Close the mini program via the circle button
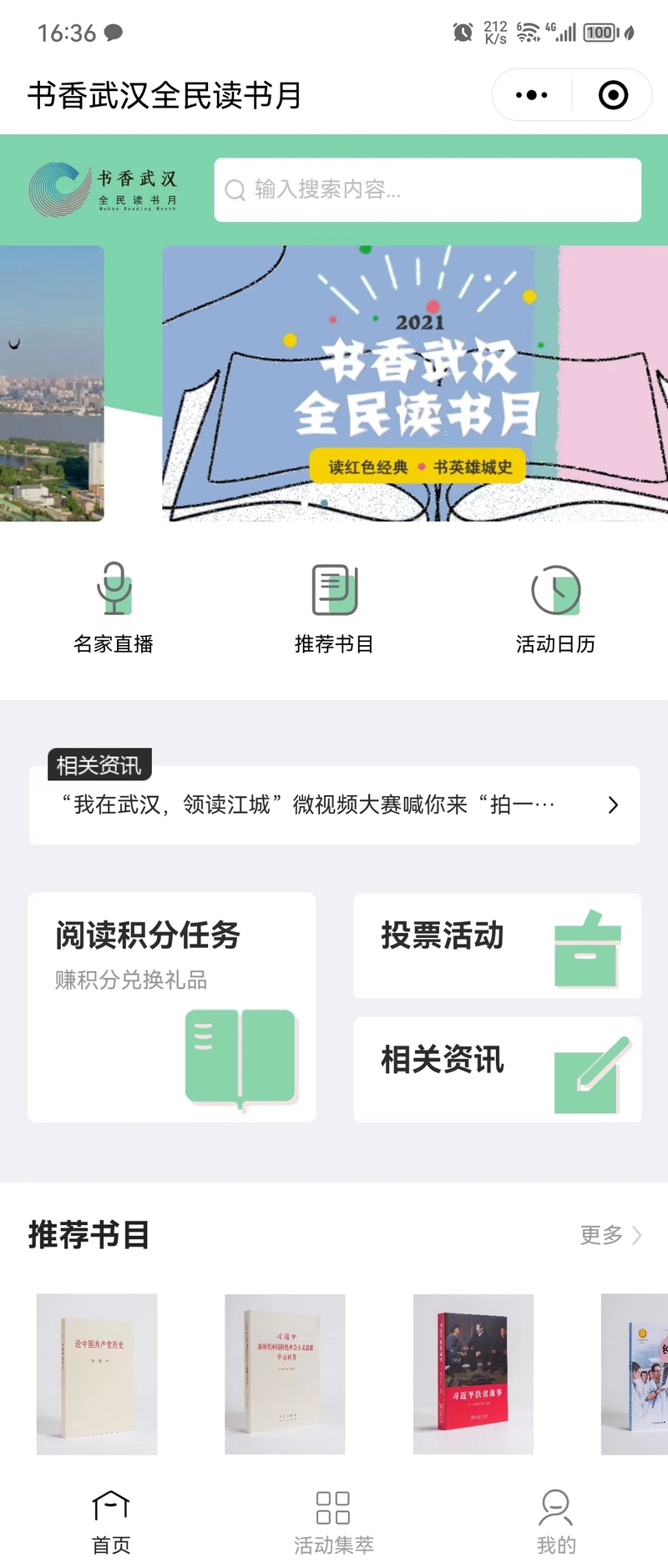This screenshot has width=668, height=1568. 613,95
